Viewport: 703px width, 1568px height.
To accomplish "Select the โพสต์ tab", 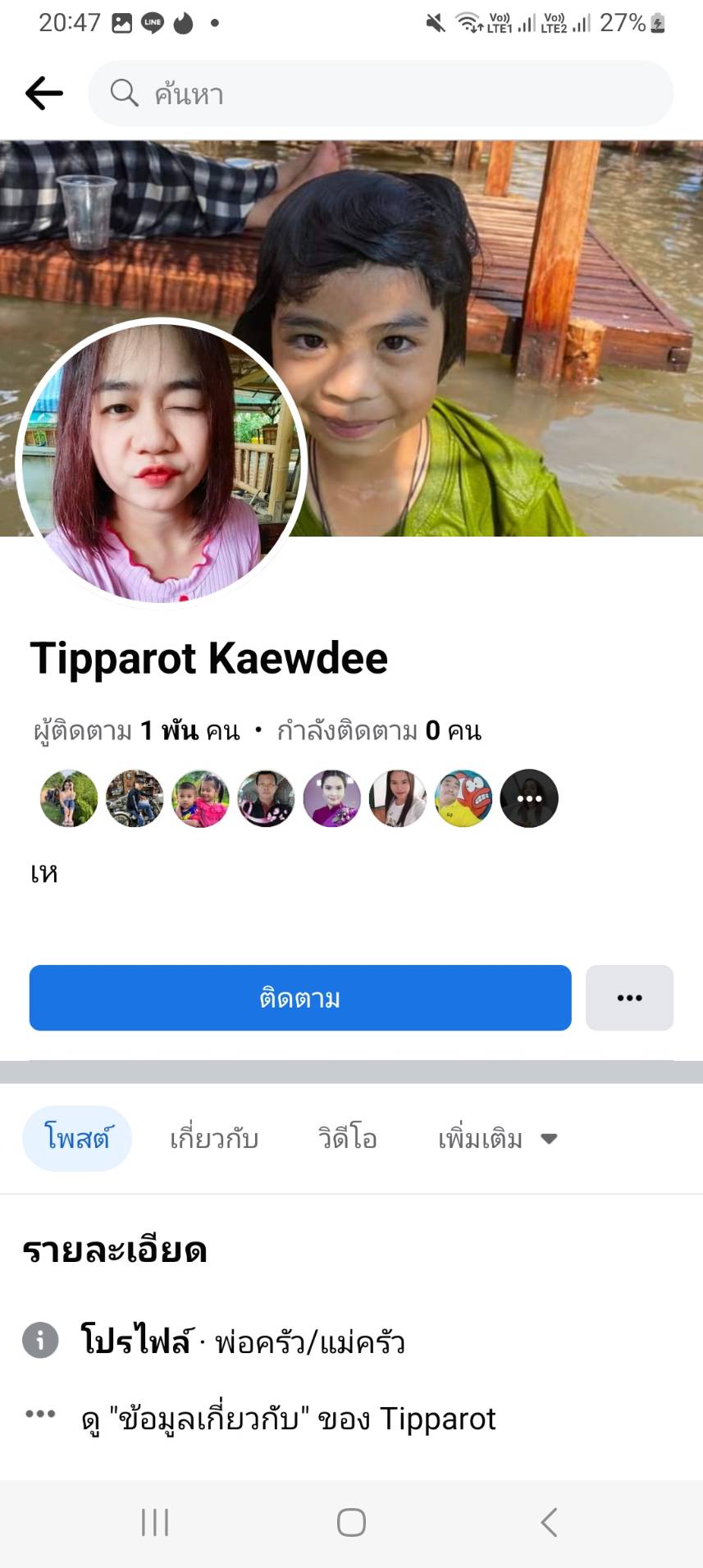I will tap(77, 1138).
